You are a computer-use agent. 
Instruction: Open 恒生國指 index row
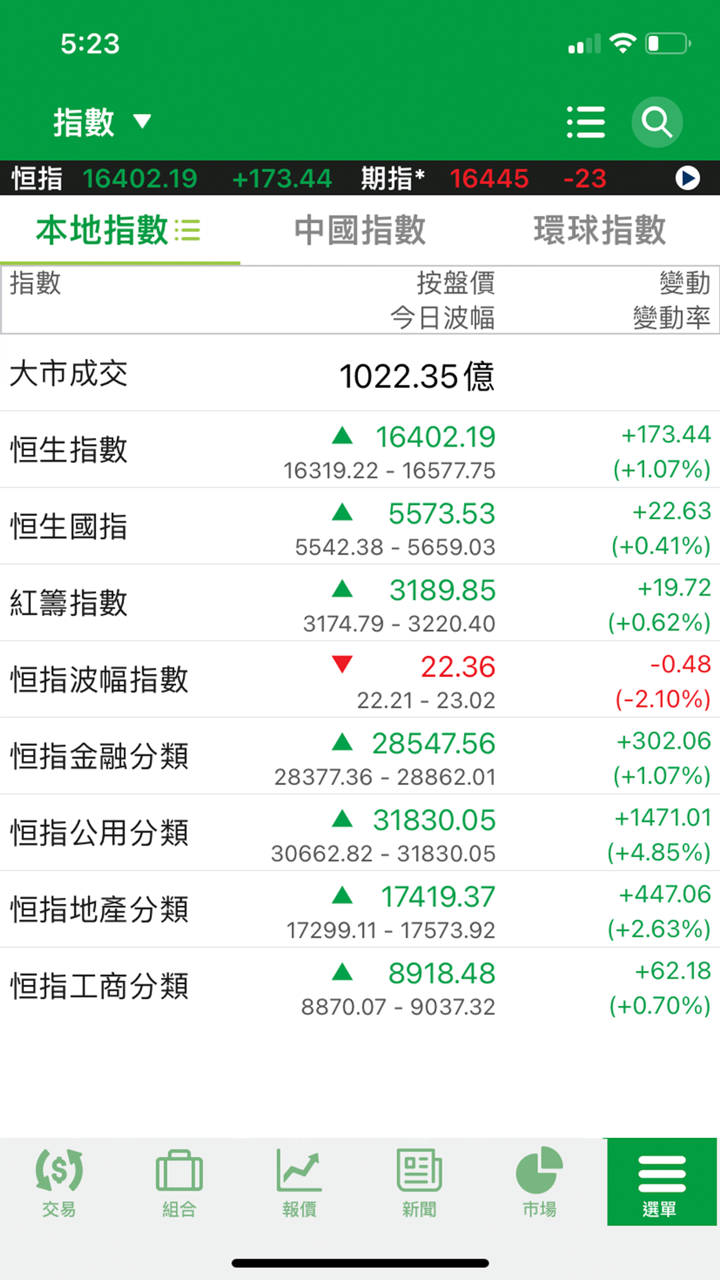pyautogui.click(x=360, y=527)
